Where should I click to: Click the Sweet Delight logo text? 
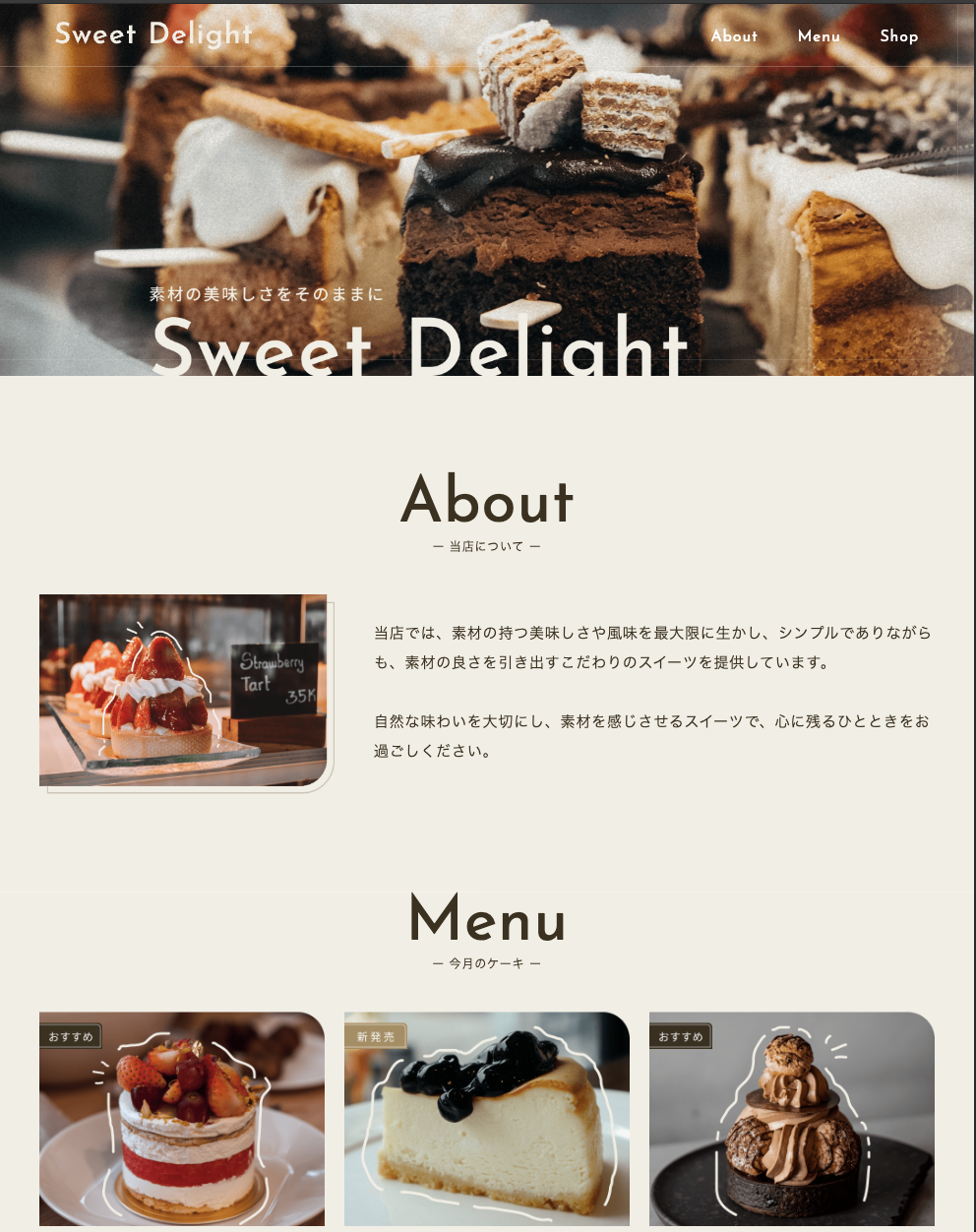point(155,33)
